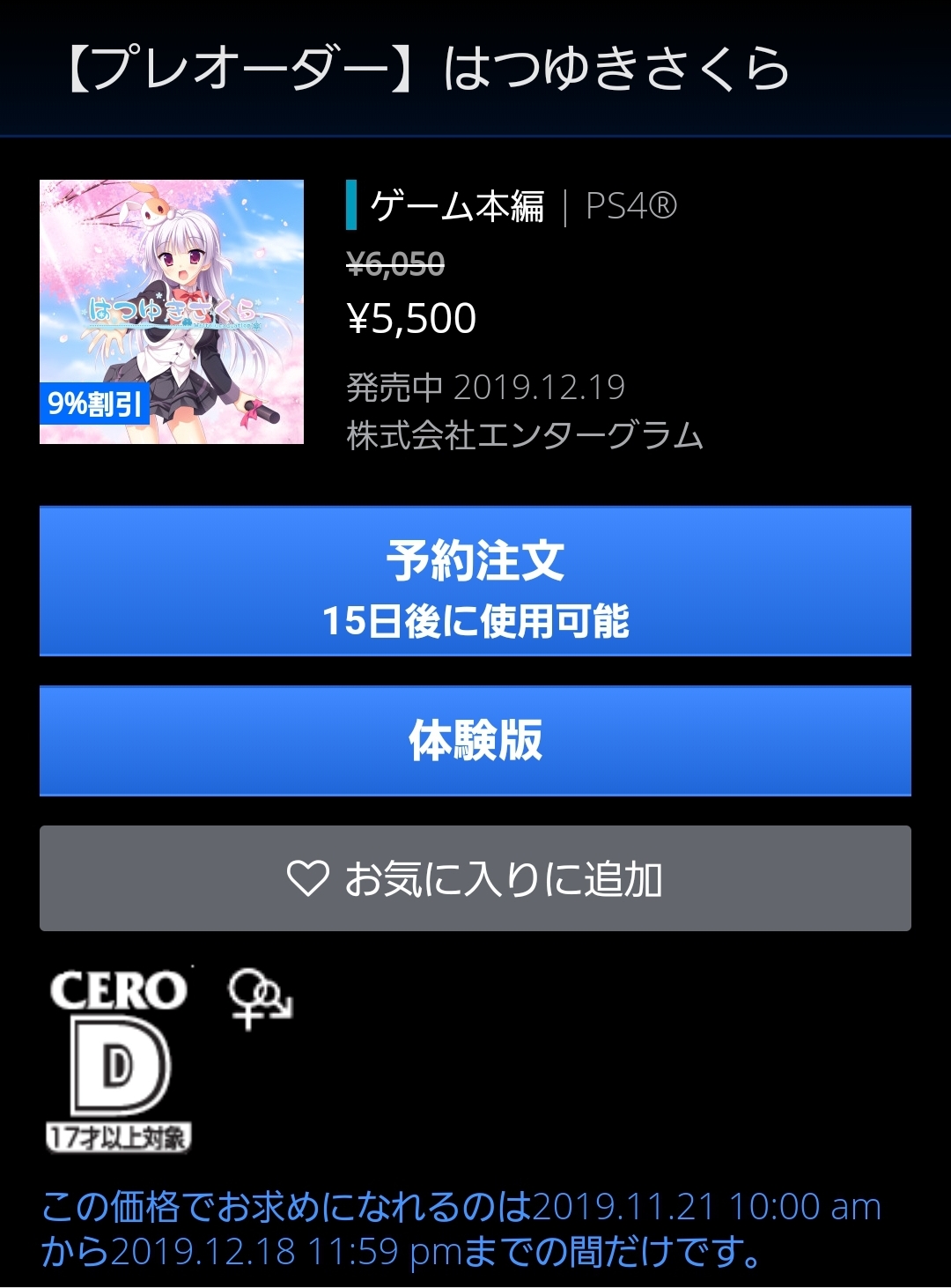Tap the 予約注文 pre-order button
This screenshot has width=951, height=1288.
[x=475, y=581]
